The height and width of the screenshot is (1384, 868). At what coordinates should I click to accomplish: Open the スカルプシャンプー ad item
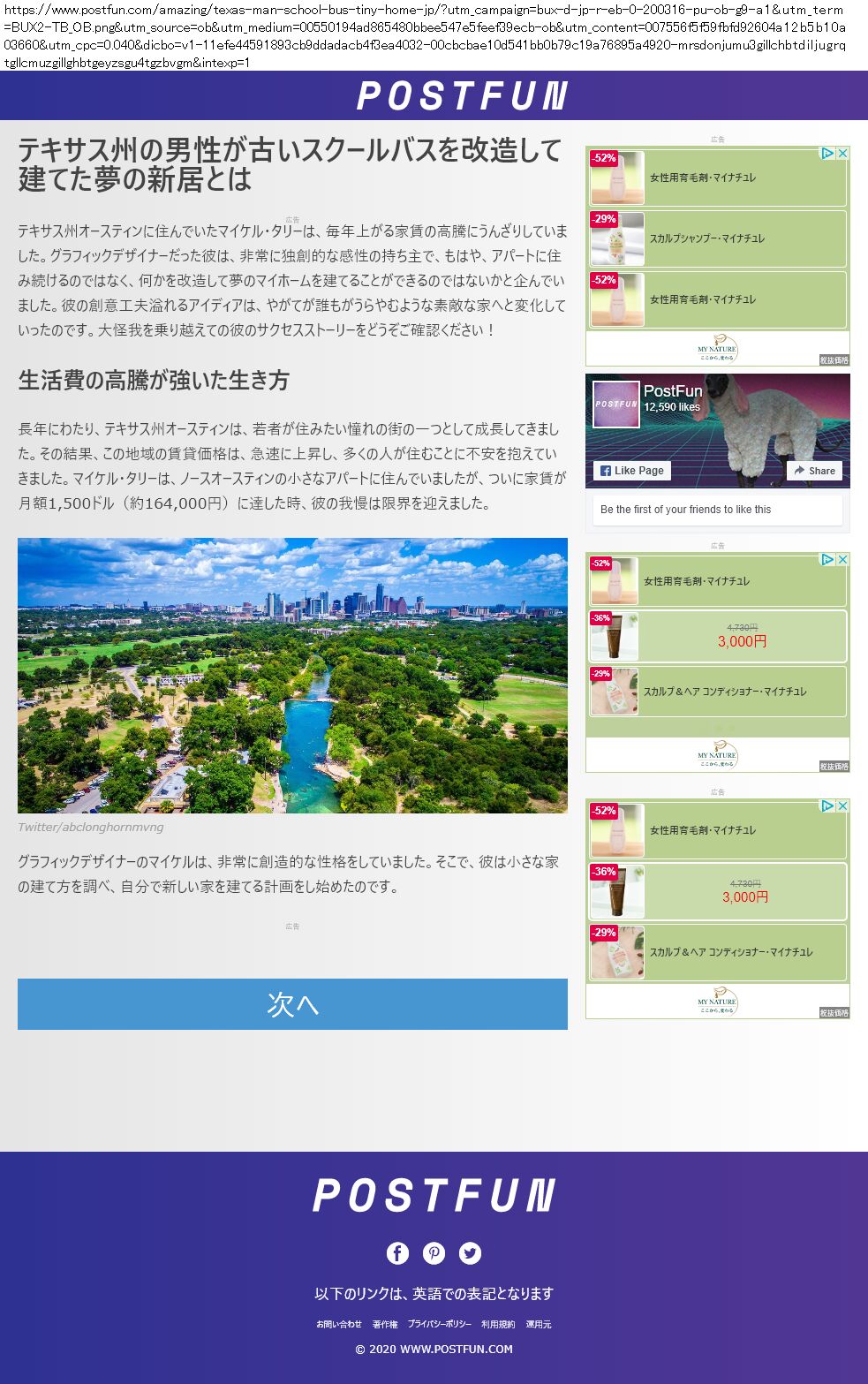(x=718, y=238)
